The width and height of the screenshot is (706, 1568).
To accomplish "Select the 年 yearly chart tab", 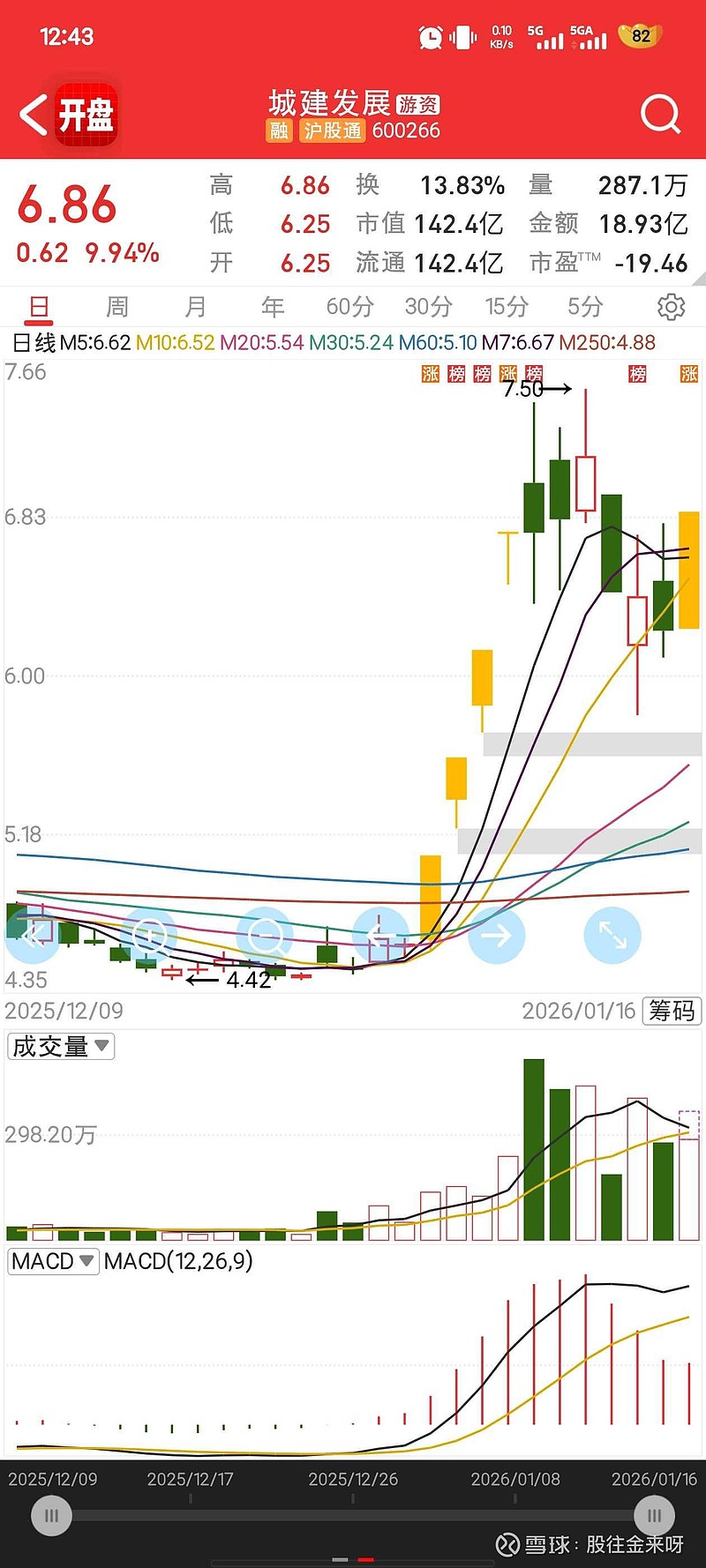I will point(273,307).
